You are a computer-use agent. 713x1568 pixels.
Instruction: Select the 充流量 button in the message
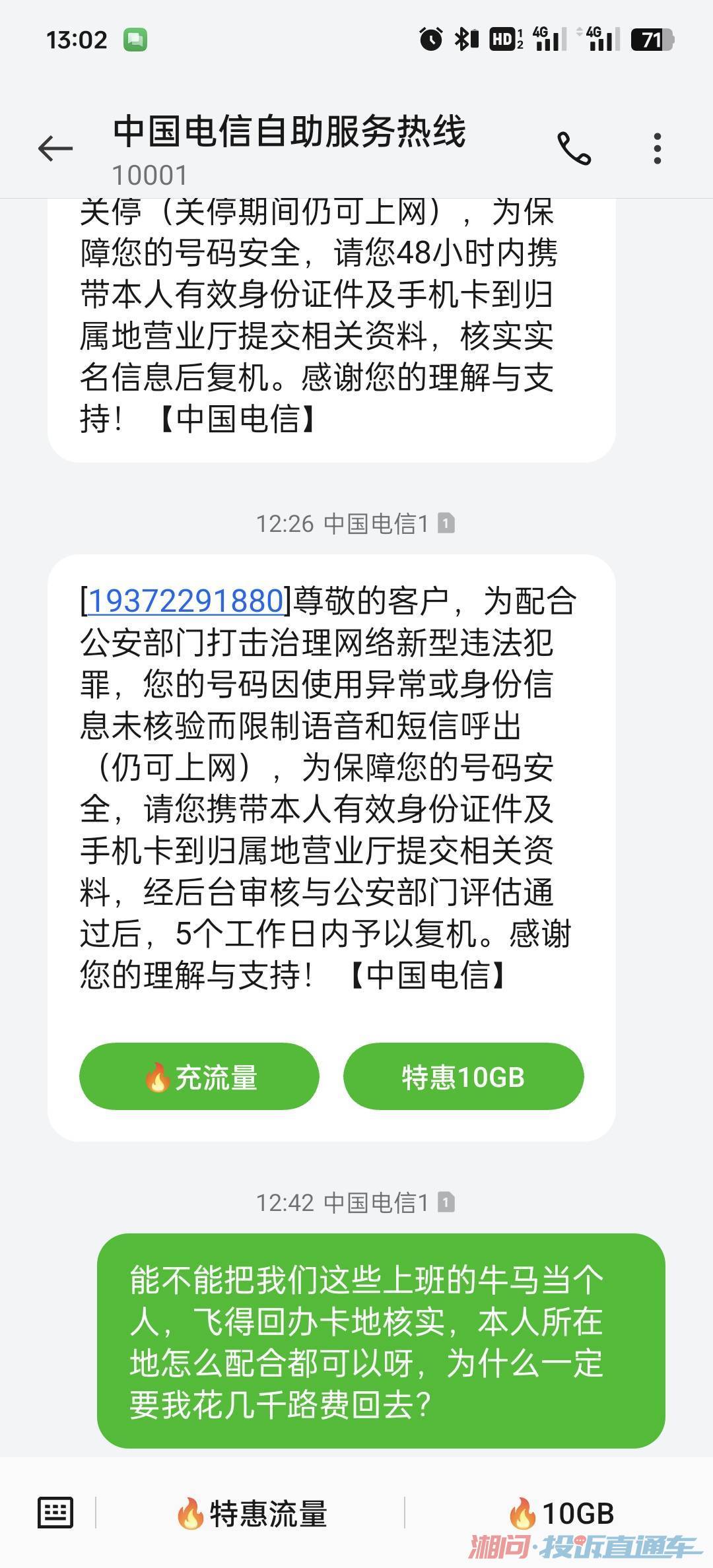coord(199,1077)
